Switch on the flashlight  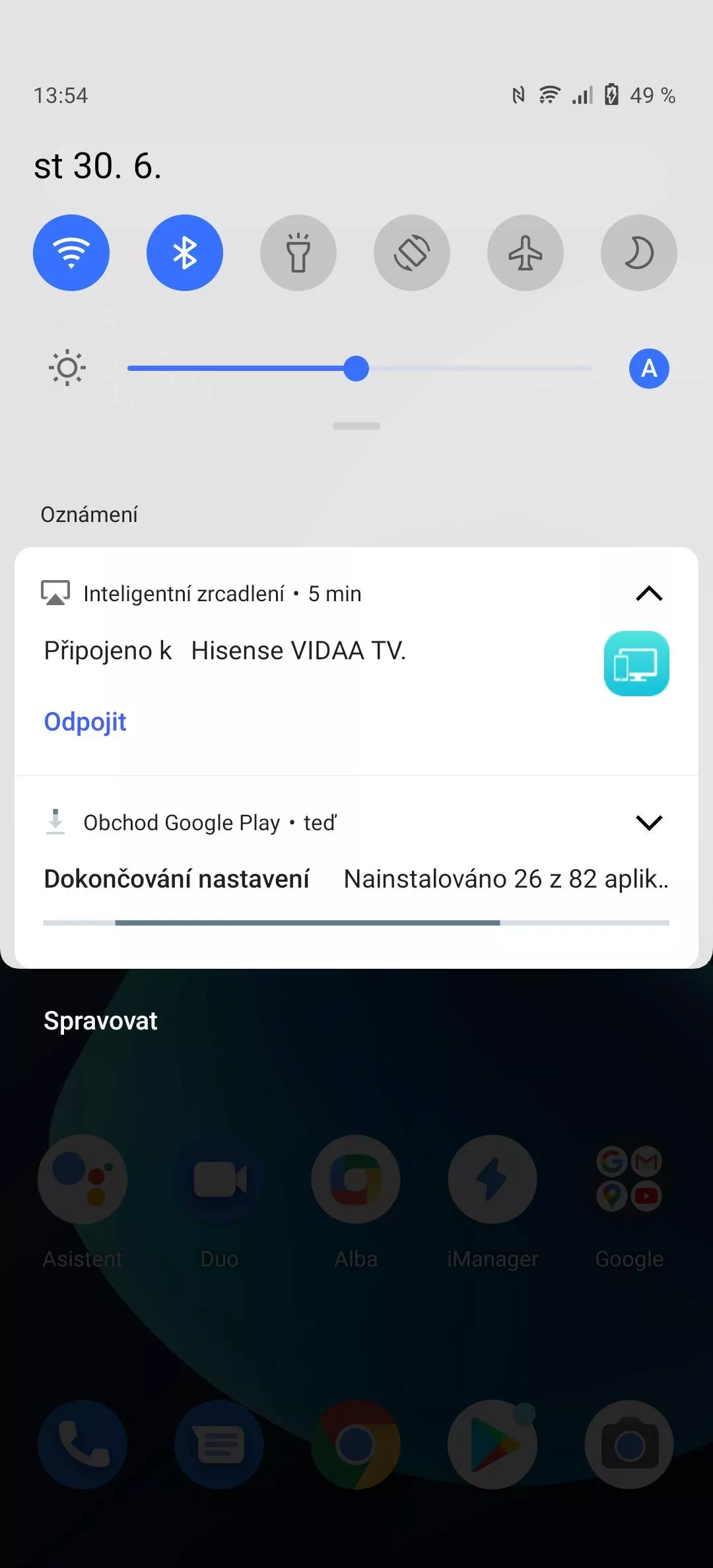[298, 253]
